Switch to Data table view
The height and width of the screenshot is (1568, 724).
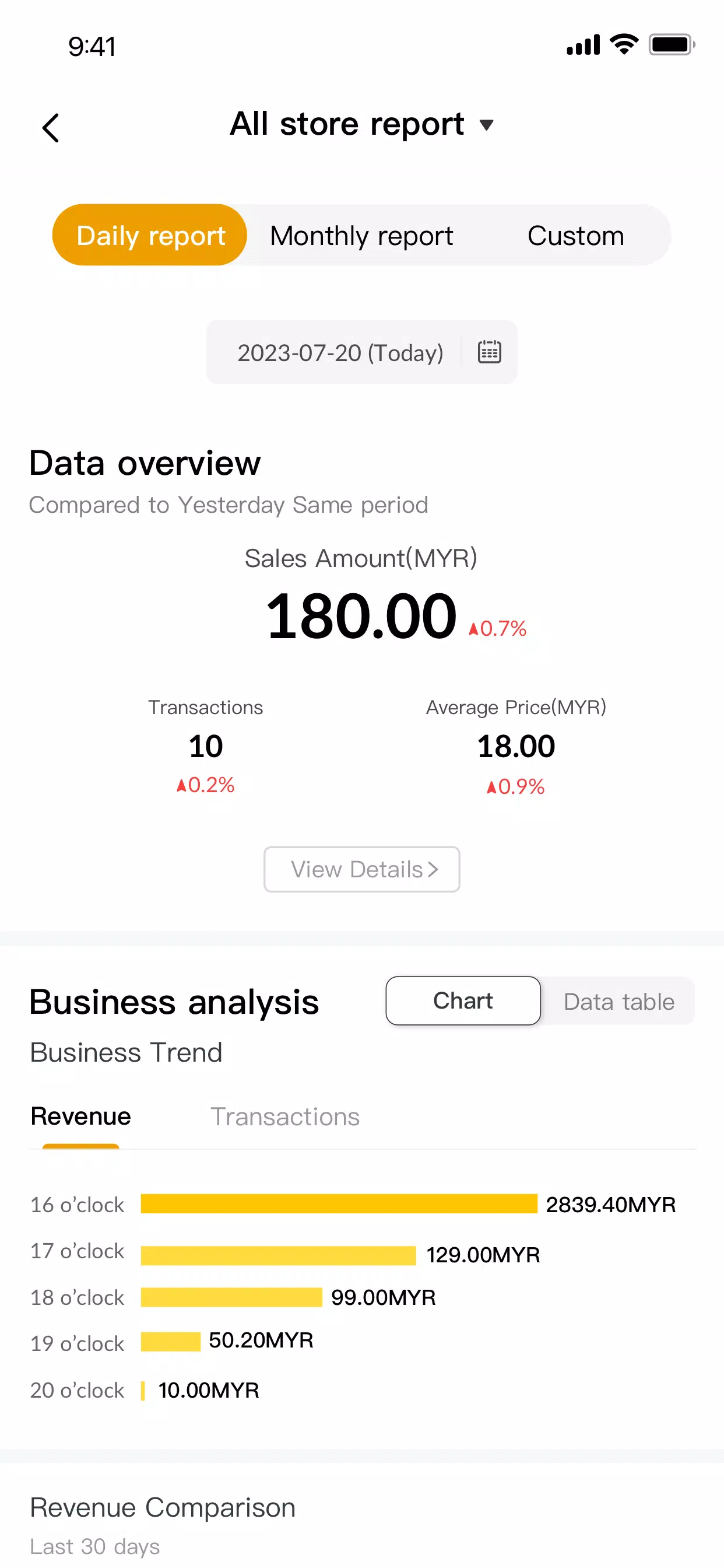pos(618,1002)
